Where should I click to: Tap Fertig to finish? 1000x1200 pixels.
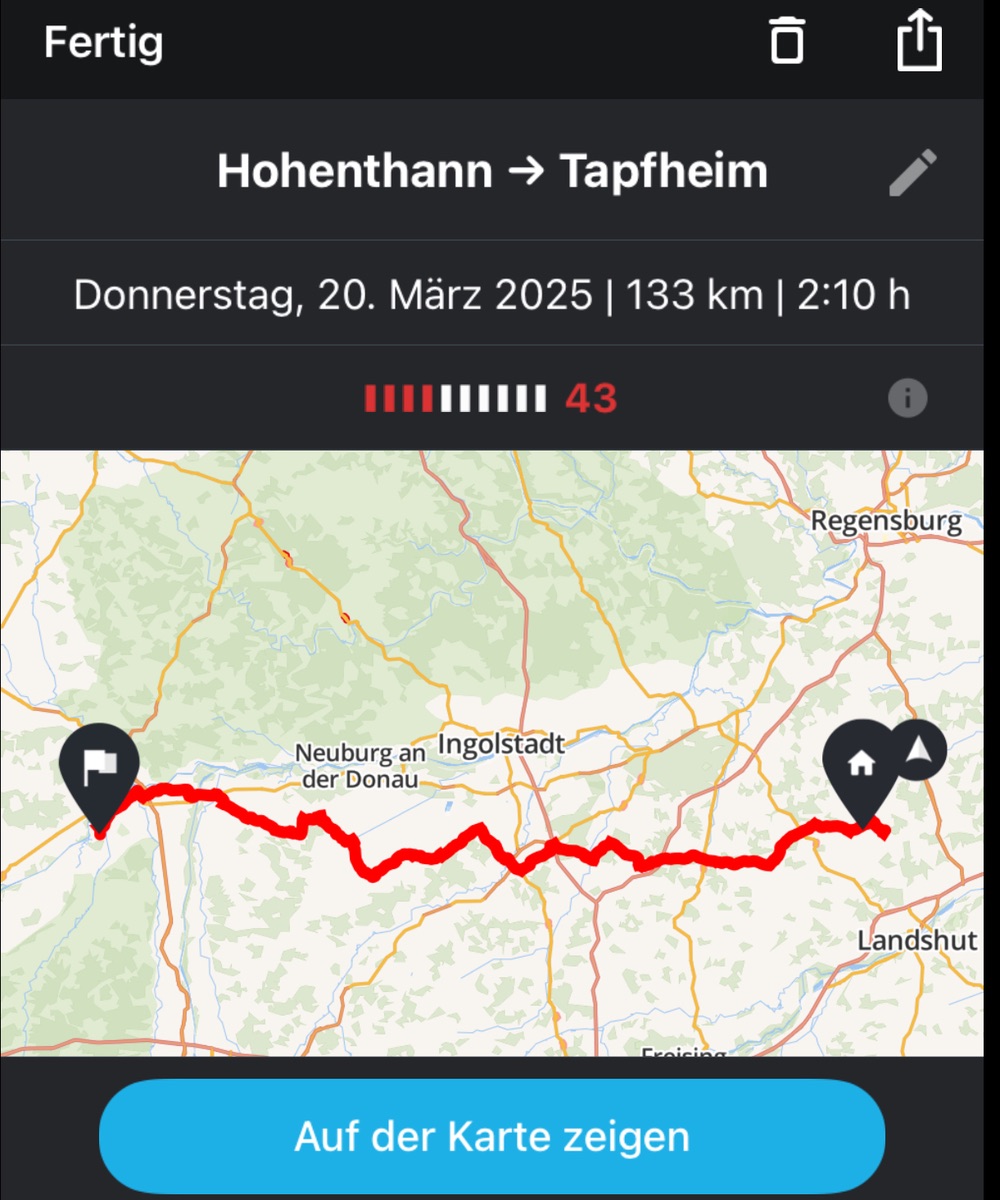[103, 43]
